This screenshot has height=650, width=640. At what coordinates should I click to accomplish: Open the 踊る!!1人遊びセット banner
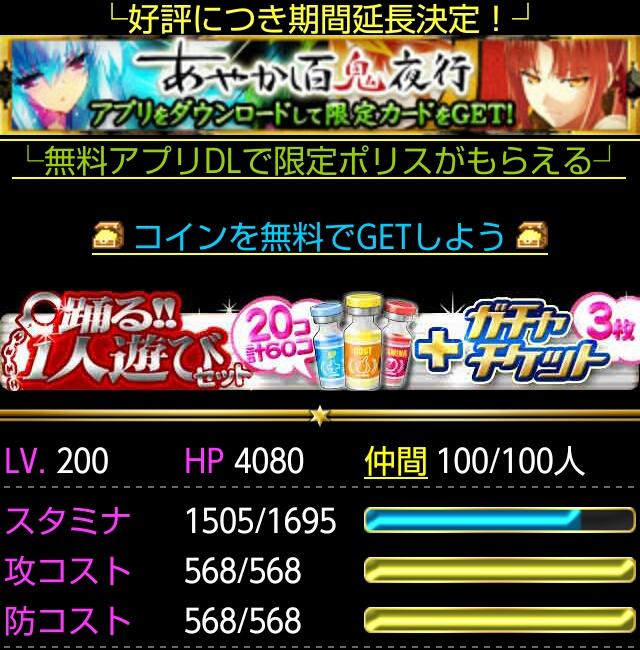tap(319, 342)
